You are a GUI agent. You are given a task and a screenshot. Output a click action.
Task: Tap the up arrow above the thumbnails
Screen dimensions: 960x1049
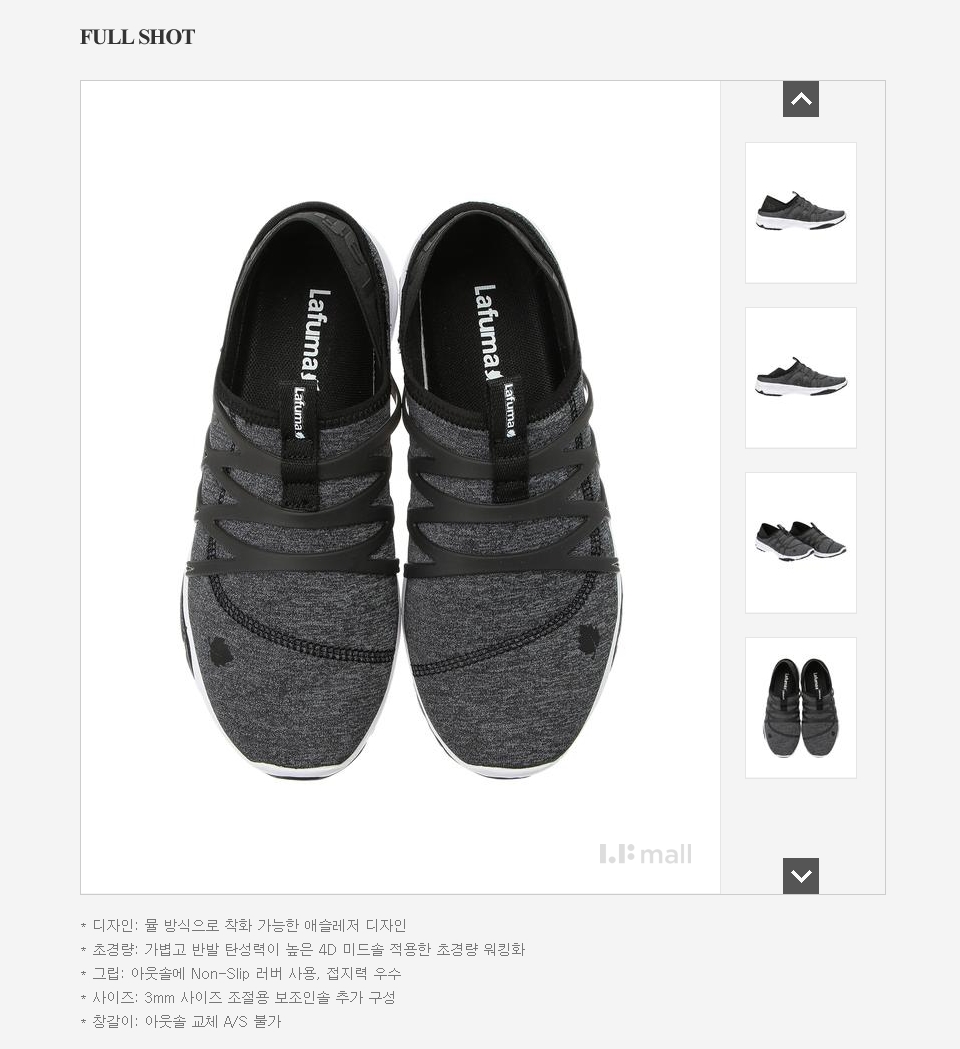[x=800, y=99]
